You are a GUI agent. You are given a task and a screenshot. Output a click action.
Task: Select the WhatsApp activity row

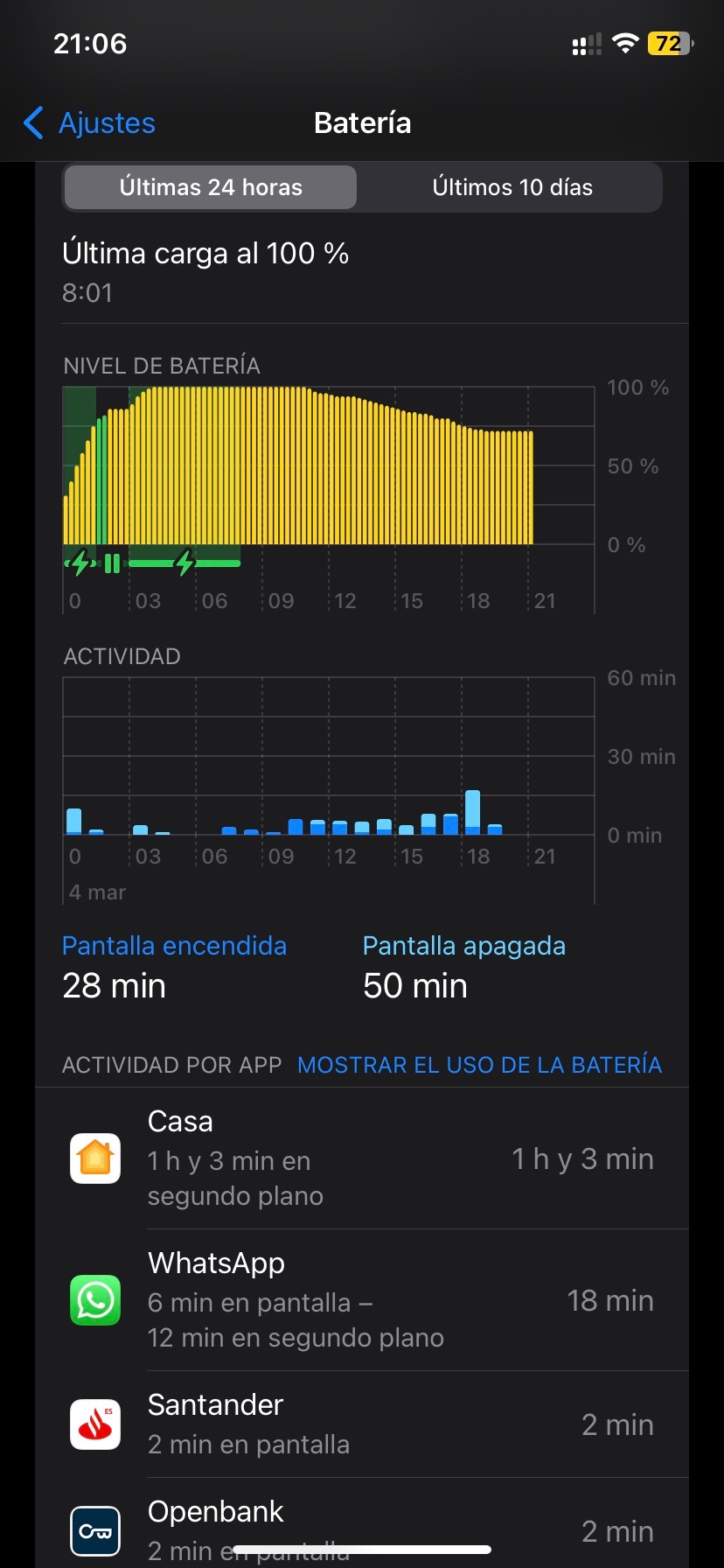[x=362, y=1300]
